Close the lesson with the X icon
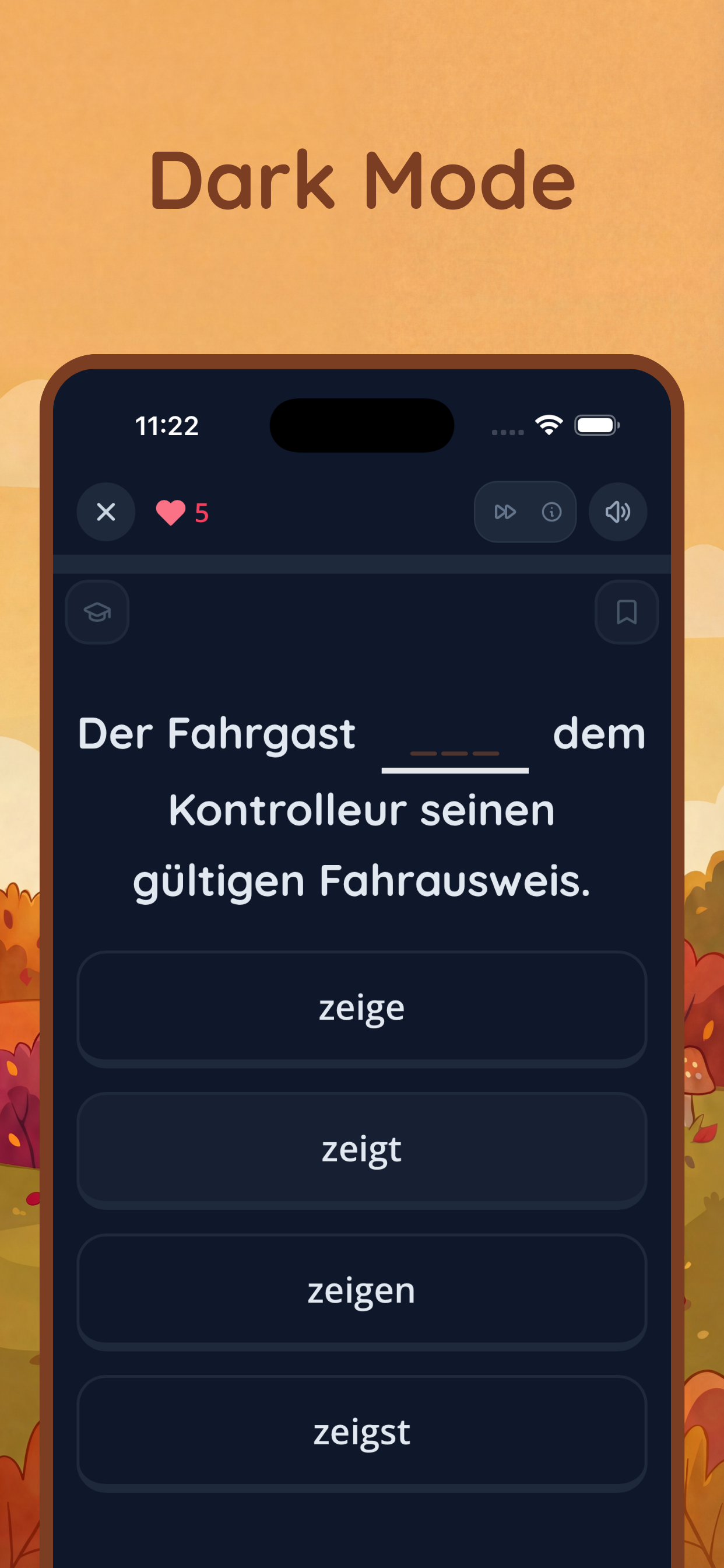Viewport: 724px width, 1568px height. [106, 512]
